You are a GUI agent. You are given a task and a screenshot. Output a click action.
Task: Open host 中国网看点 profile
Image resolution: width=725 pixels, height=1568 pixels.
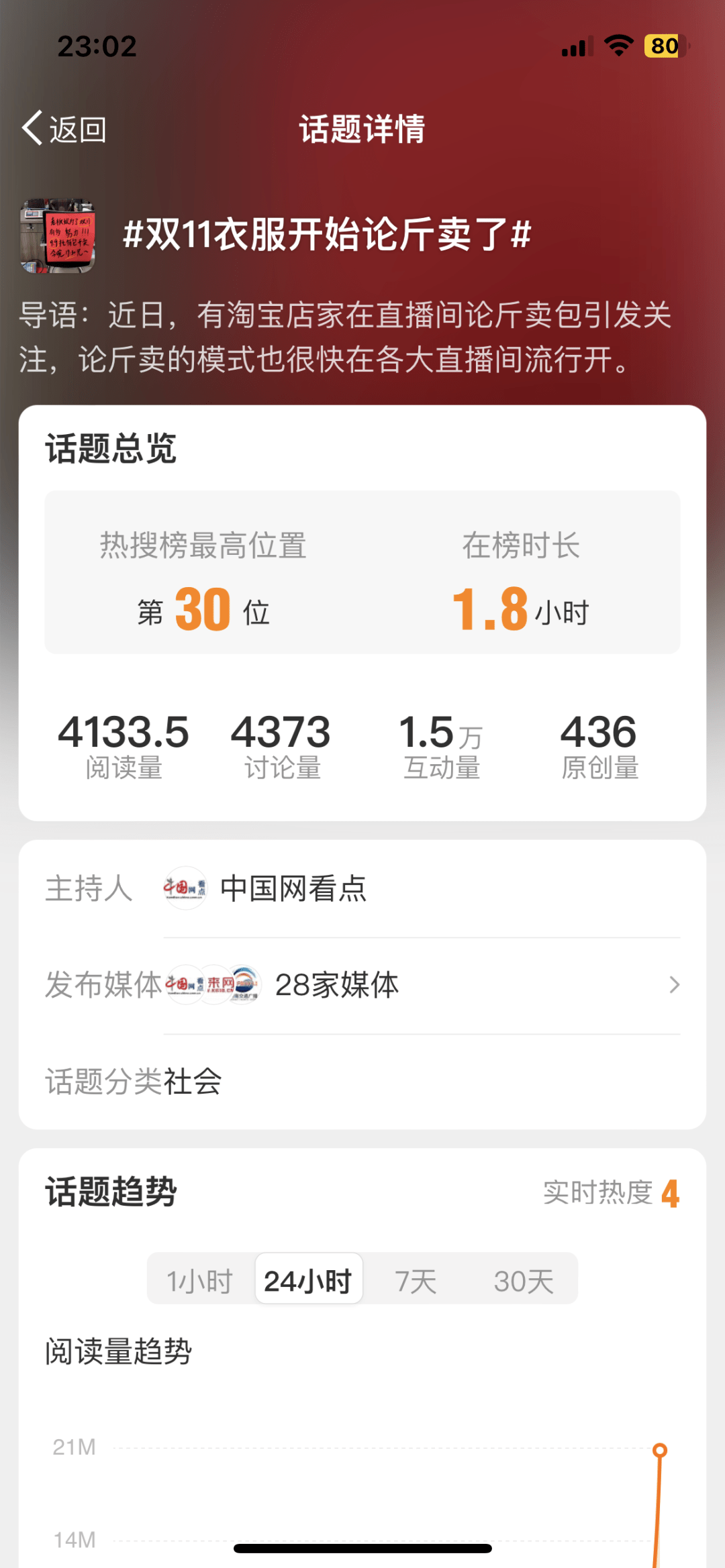[x=293, y=888]
